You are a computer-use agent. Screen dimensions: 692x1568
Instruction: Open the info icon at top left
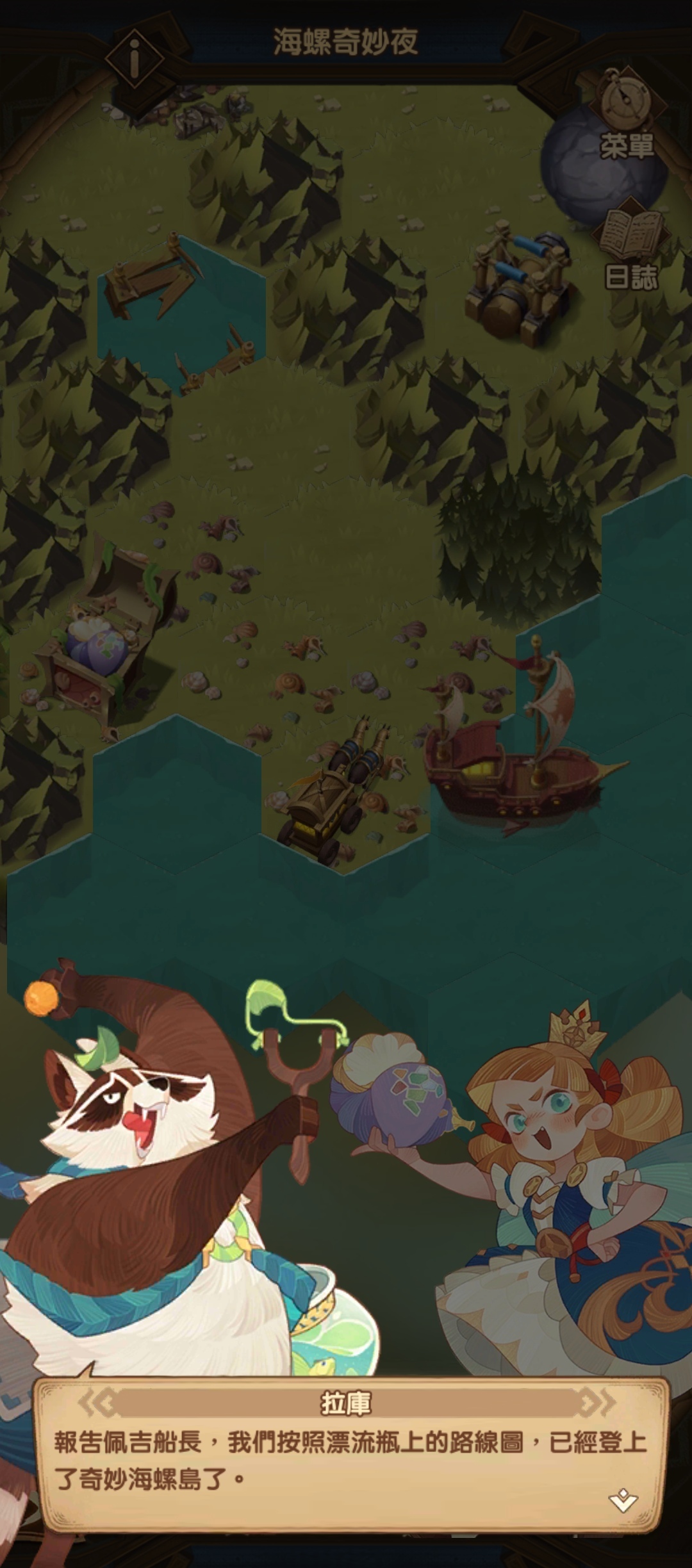click(135, 59)
